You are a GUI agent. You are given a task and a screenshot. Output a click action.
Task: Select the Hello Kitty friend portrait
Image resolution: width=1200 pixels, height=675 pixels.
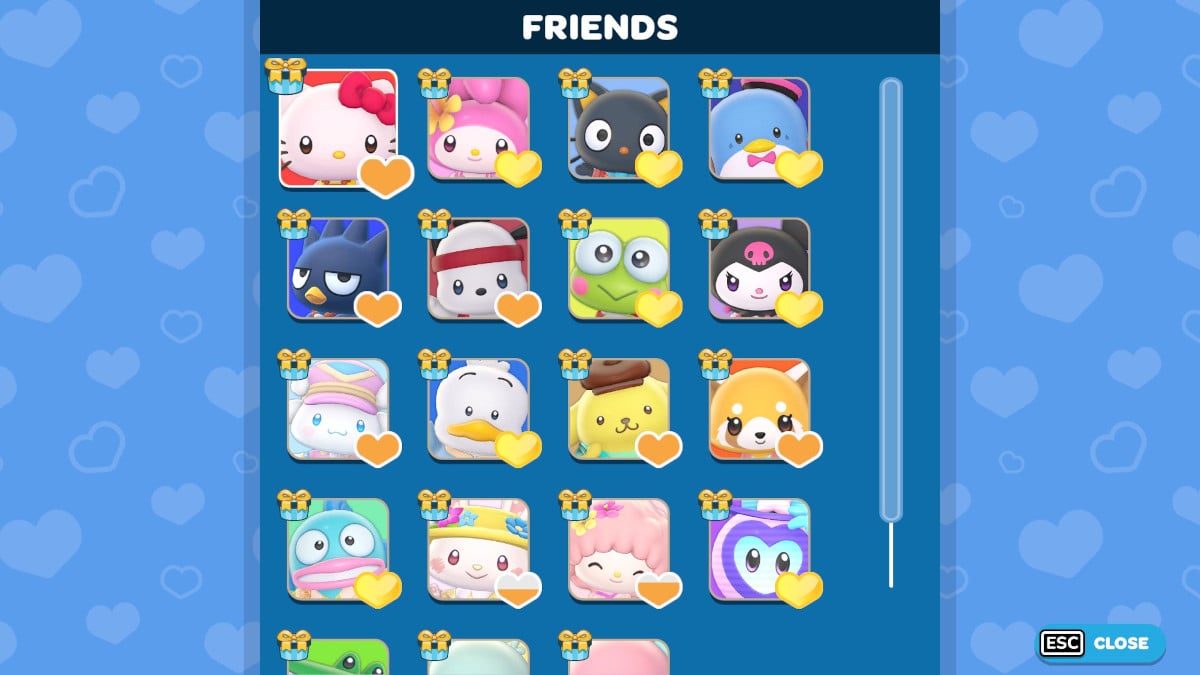pos(337,128)
